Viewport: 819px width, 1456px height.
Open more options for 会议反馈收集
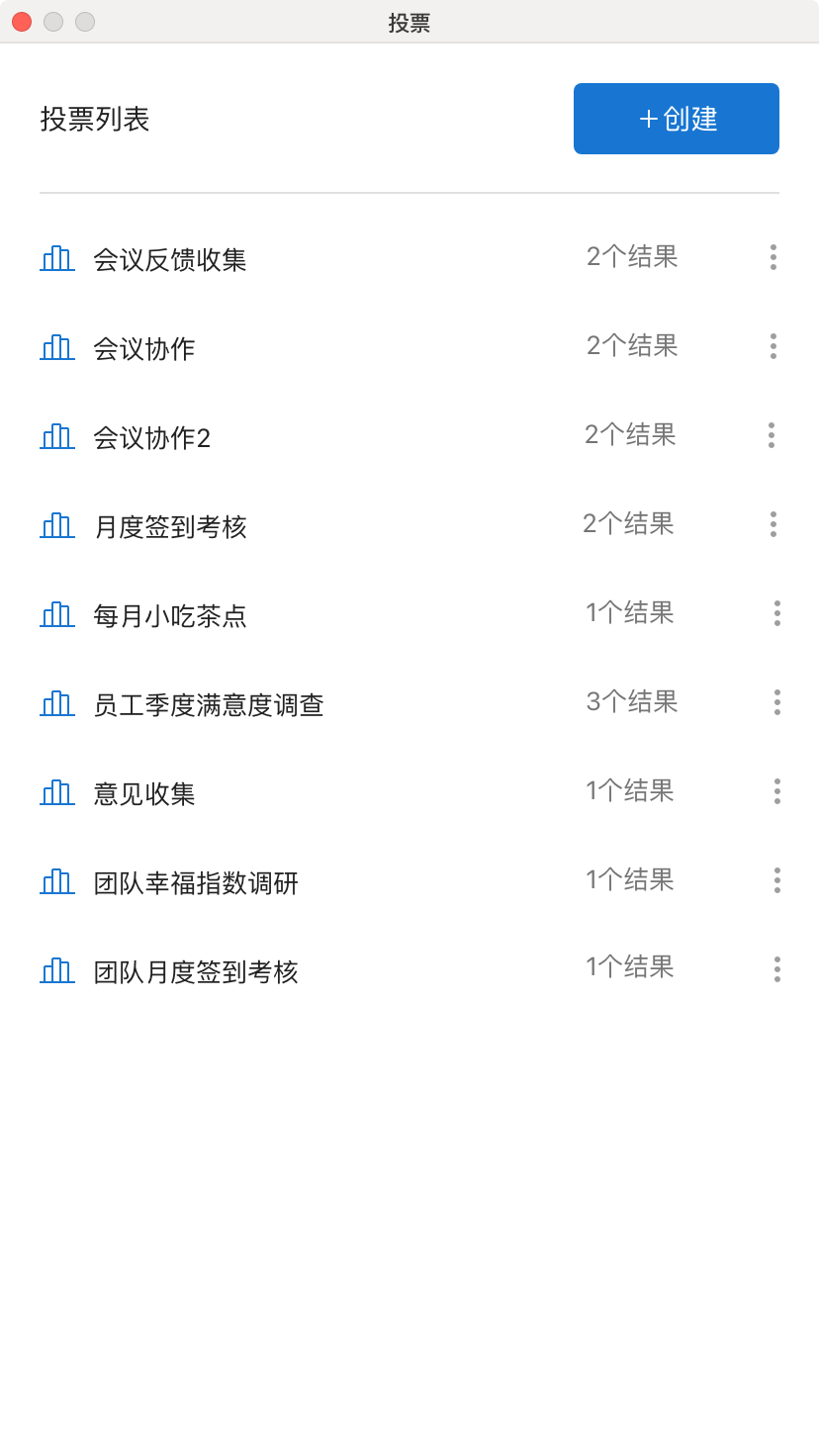[x=773, y=257]
